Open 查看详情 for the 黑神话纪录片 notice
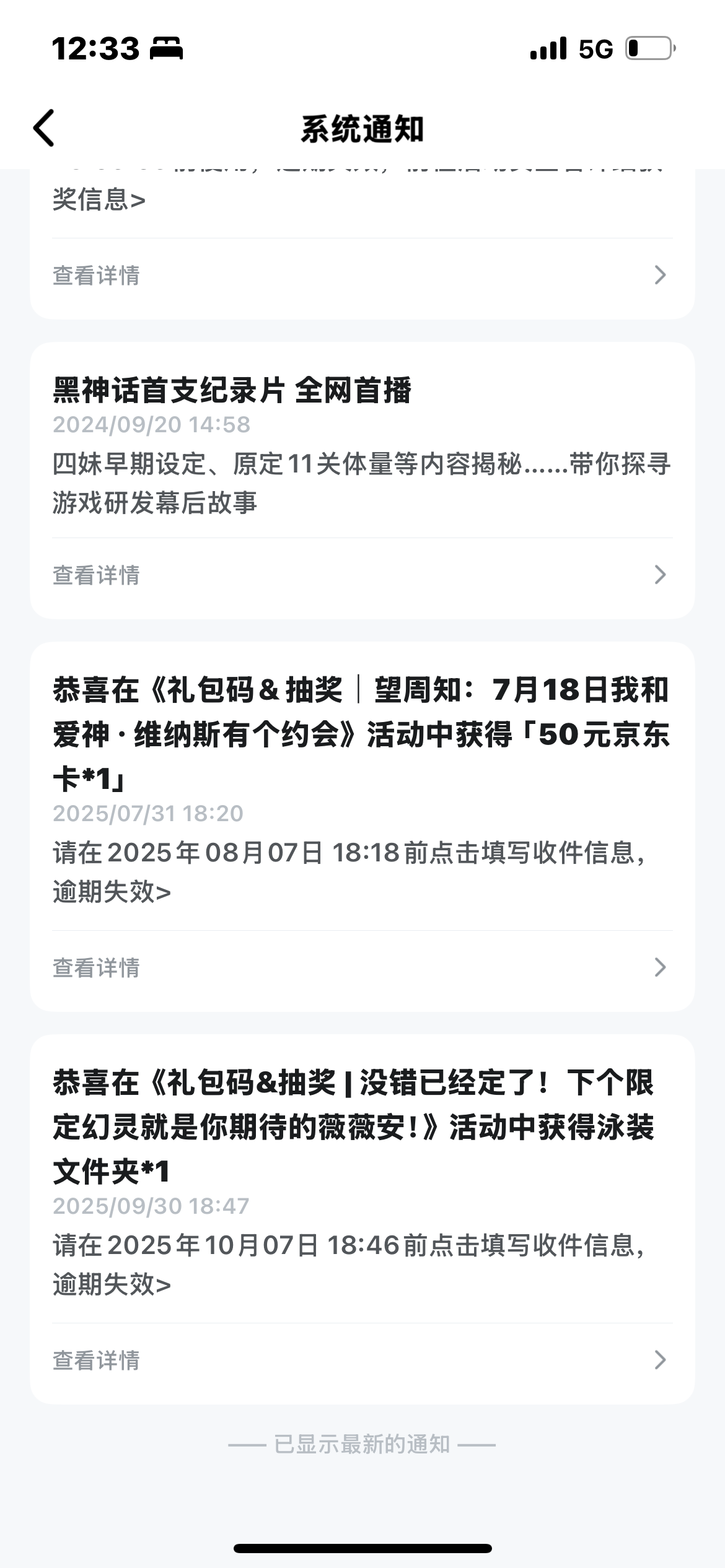 362,575
